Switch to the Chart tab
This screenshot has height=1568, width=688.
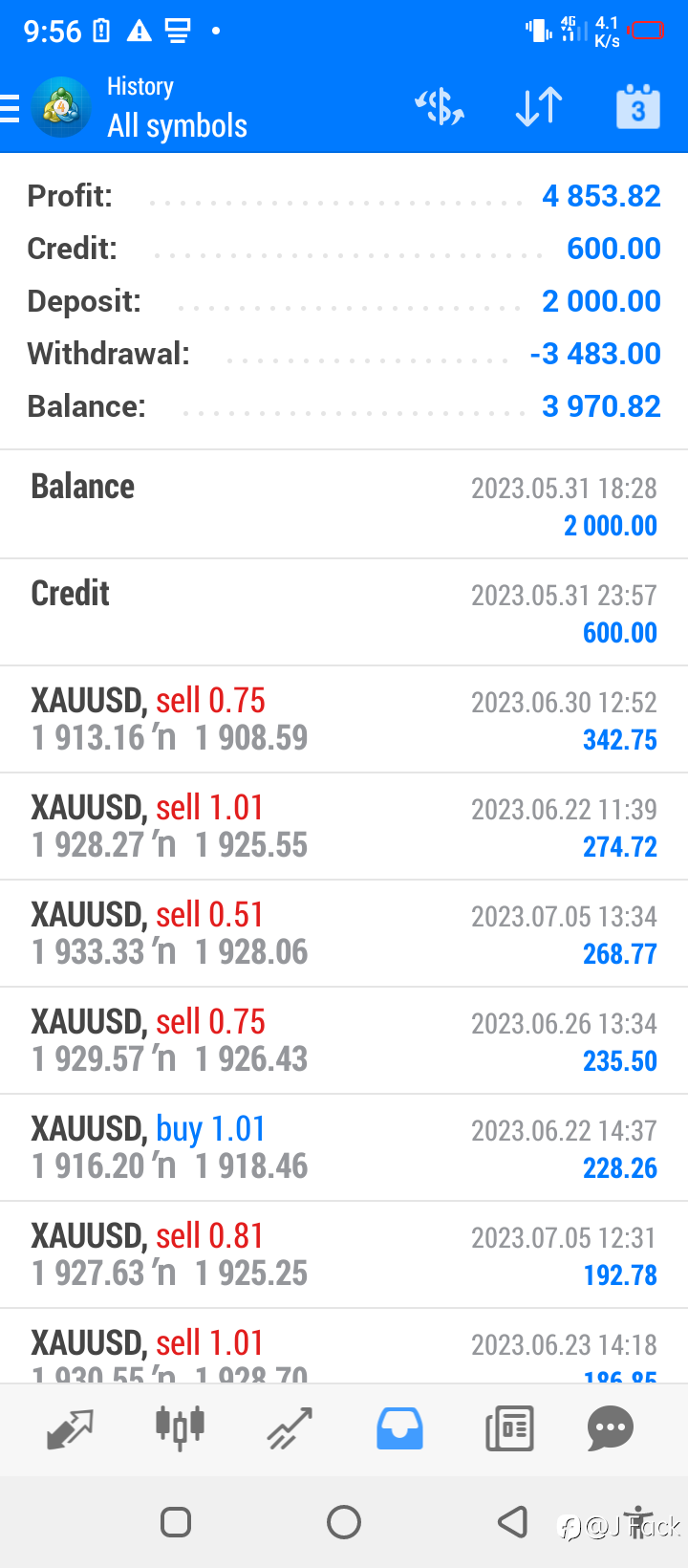[180, 1428]
